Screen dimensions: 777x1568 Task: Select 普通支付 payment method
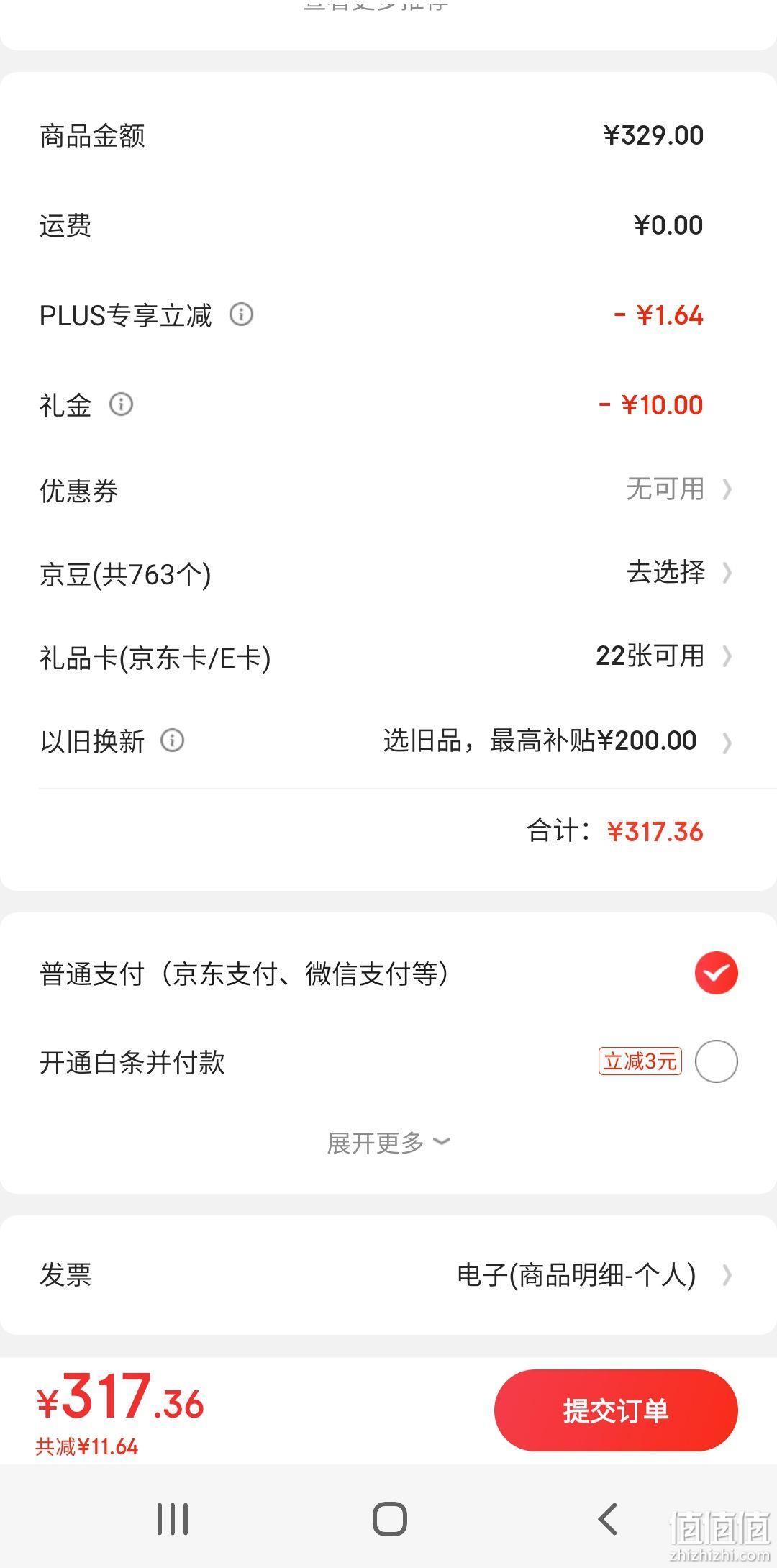click(388, 974)
